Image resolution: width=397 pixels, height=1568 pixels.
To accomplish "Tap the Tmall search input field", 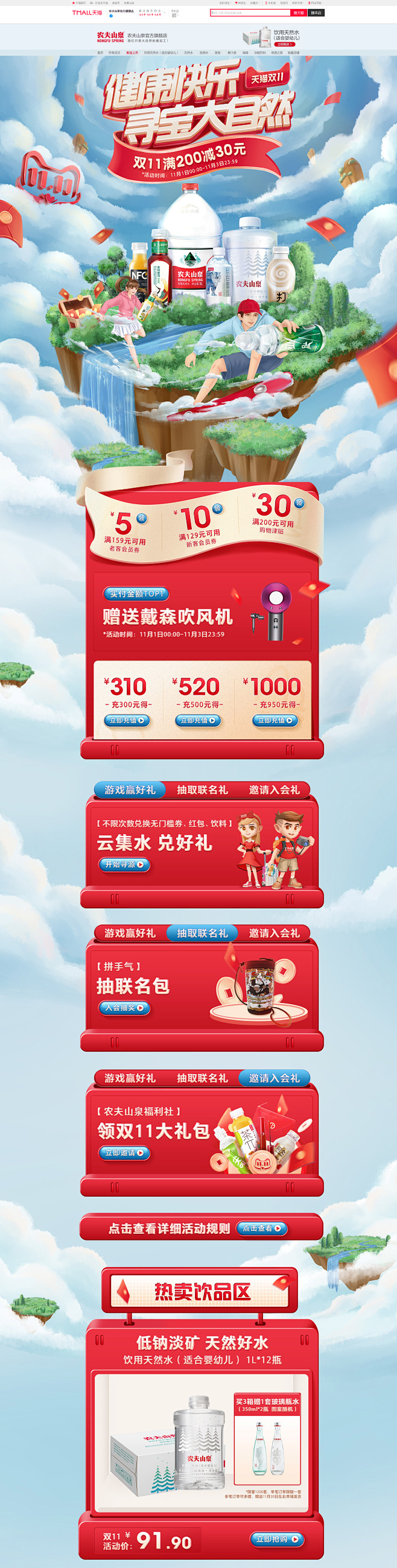I will pos(250,13).
